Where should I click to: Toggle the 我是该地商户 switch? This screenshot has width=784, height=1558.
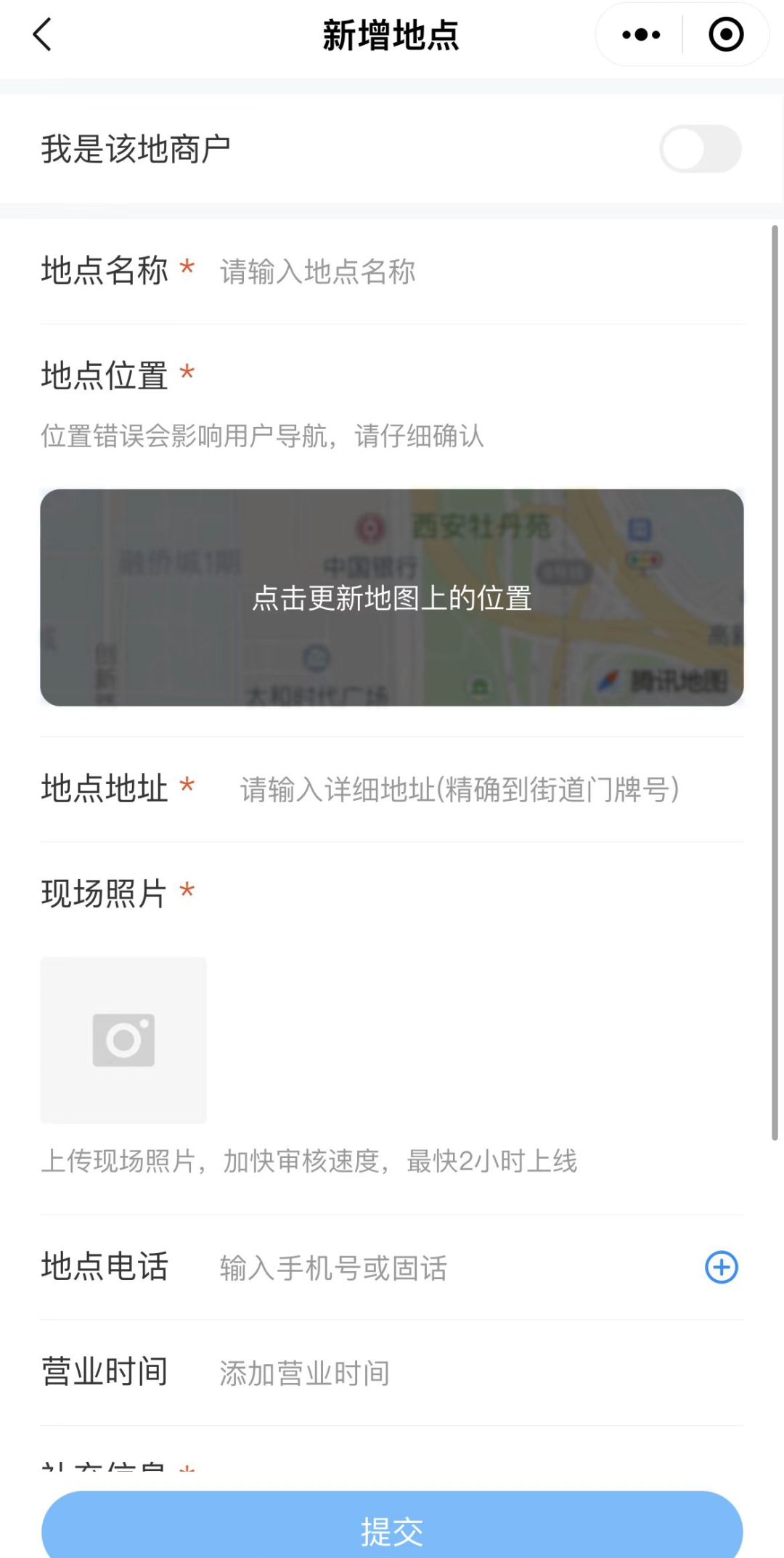[700, 149]
